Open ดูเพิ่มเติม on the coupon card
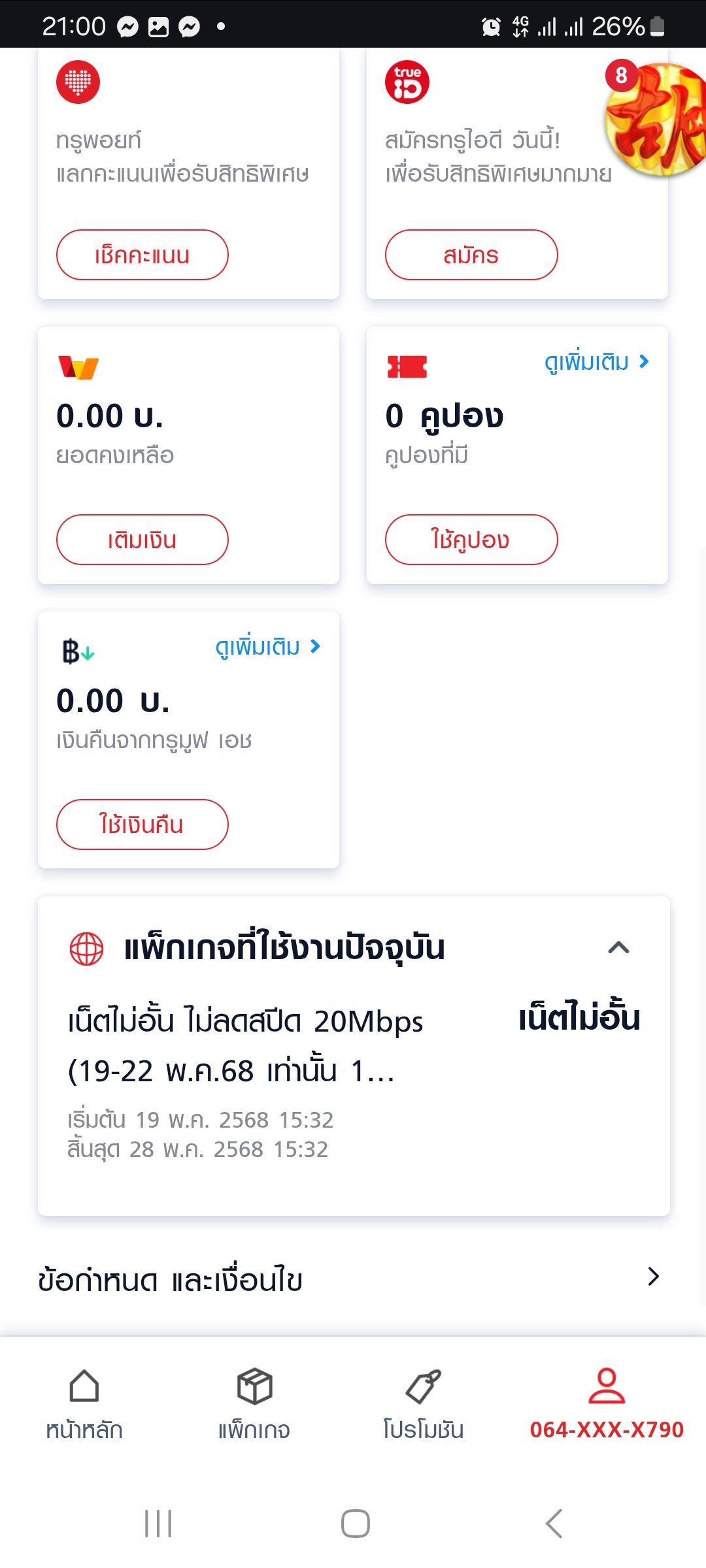706x1568 pixels. click(x=597, y=361)
